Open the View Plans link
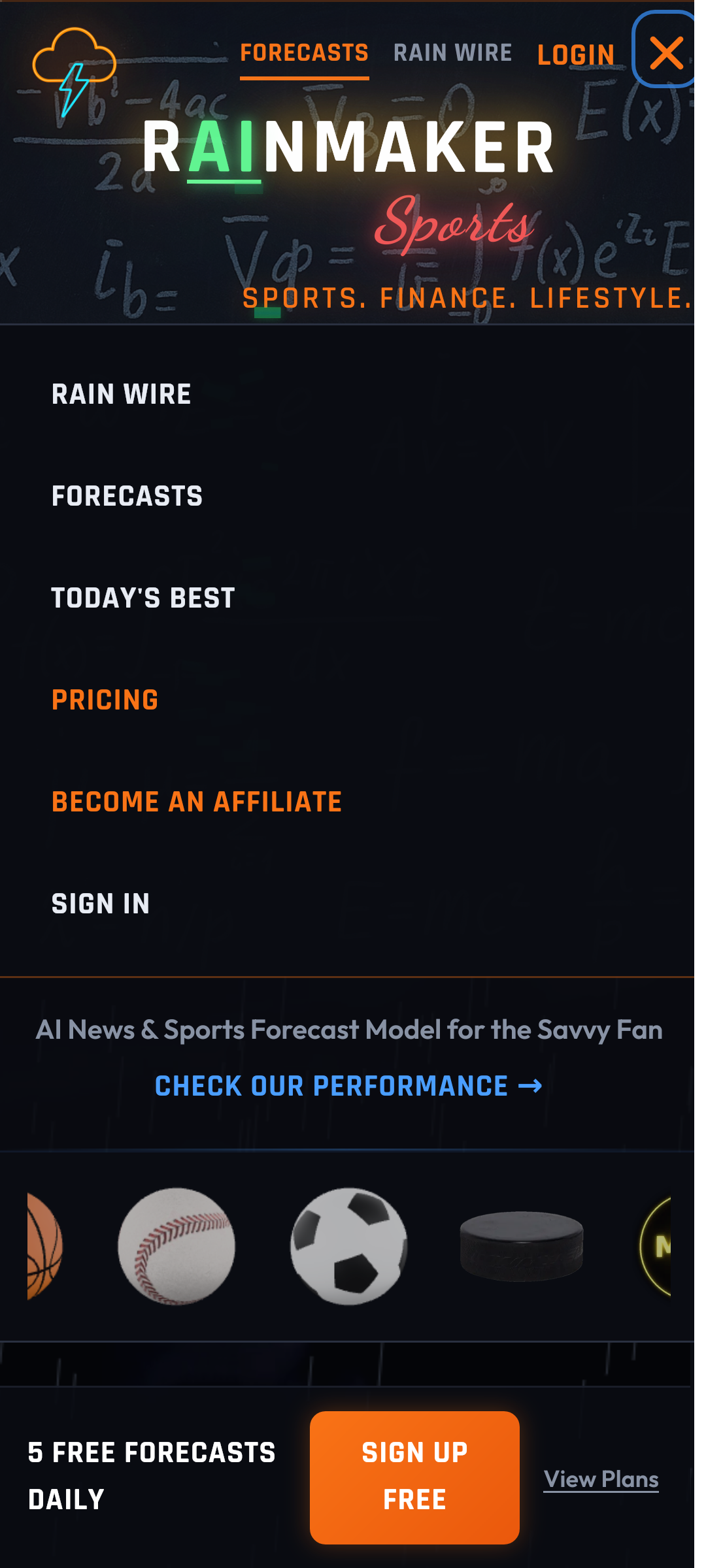706x1568 pixels. (x=601, y=1478)
